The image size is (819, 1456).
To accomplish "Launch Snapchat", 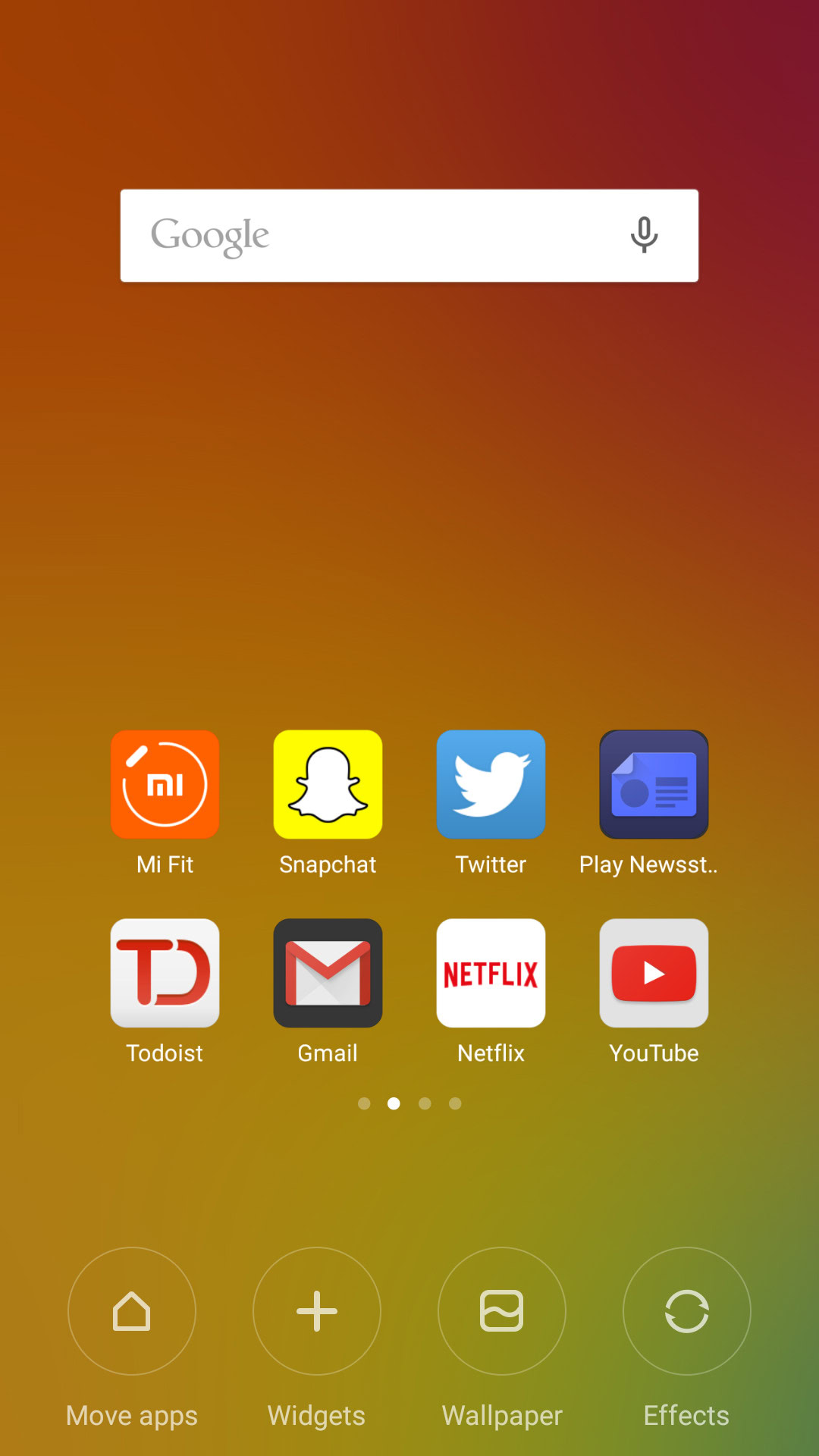I will pos(328,785).
